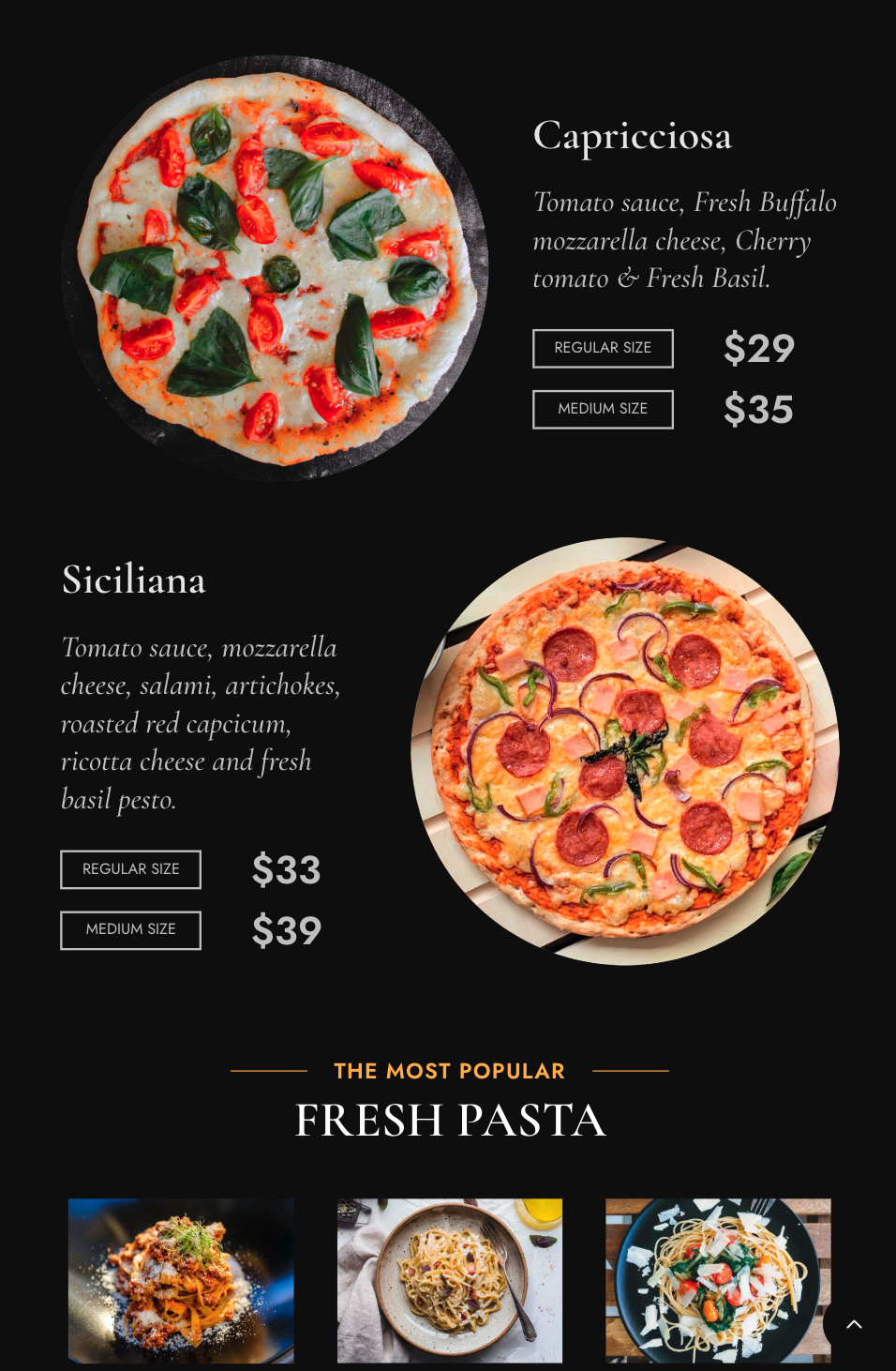
Task: Pick Regular Size for the Siciliana pizza
Action: [x=130, y=869]
